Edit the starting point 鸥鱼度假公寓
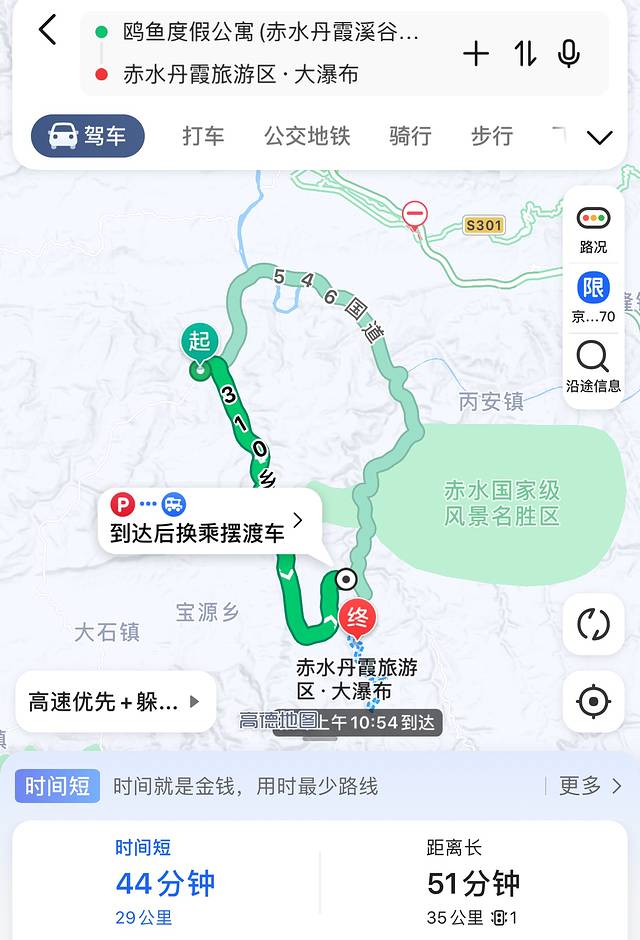The width and height of the screenshot is (640, 940). tap(270, 32)
